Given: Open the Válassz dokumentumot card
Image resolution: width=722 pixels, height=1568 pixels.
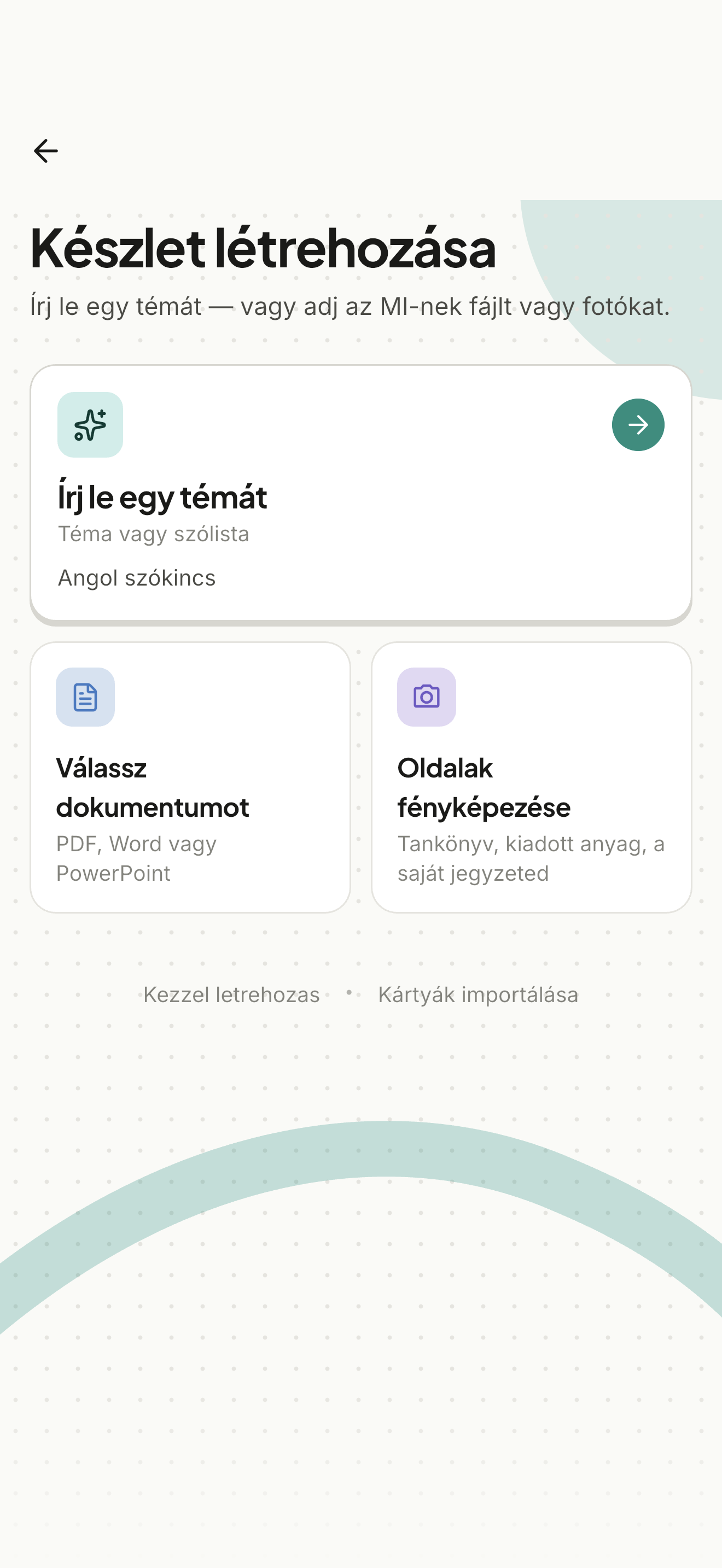Looking at the screenshot, I should [x=190, y=777].
